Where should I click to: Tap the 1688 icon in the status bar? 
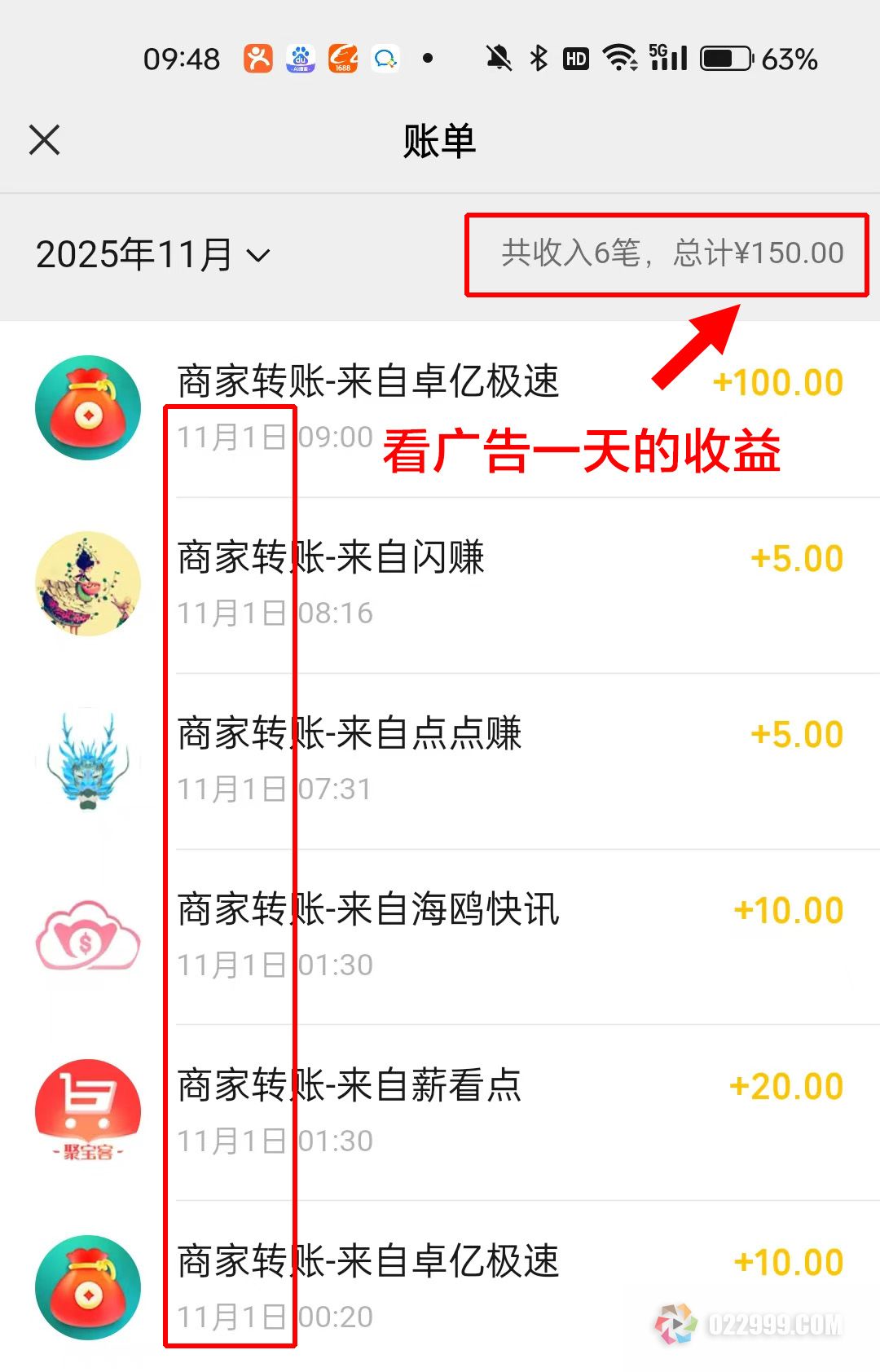[x=342, y=58]
